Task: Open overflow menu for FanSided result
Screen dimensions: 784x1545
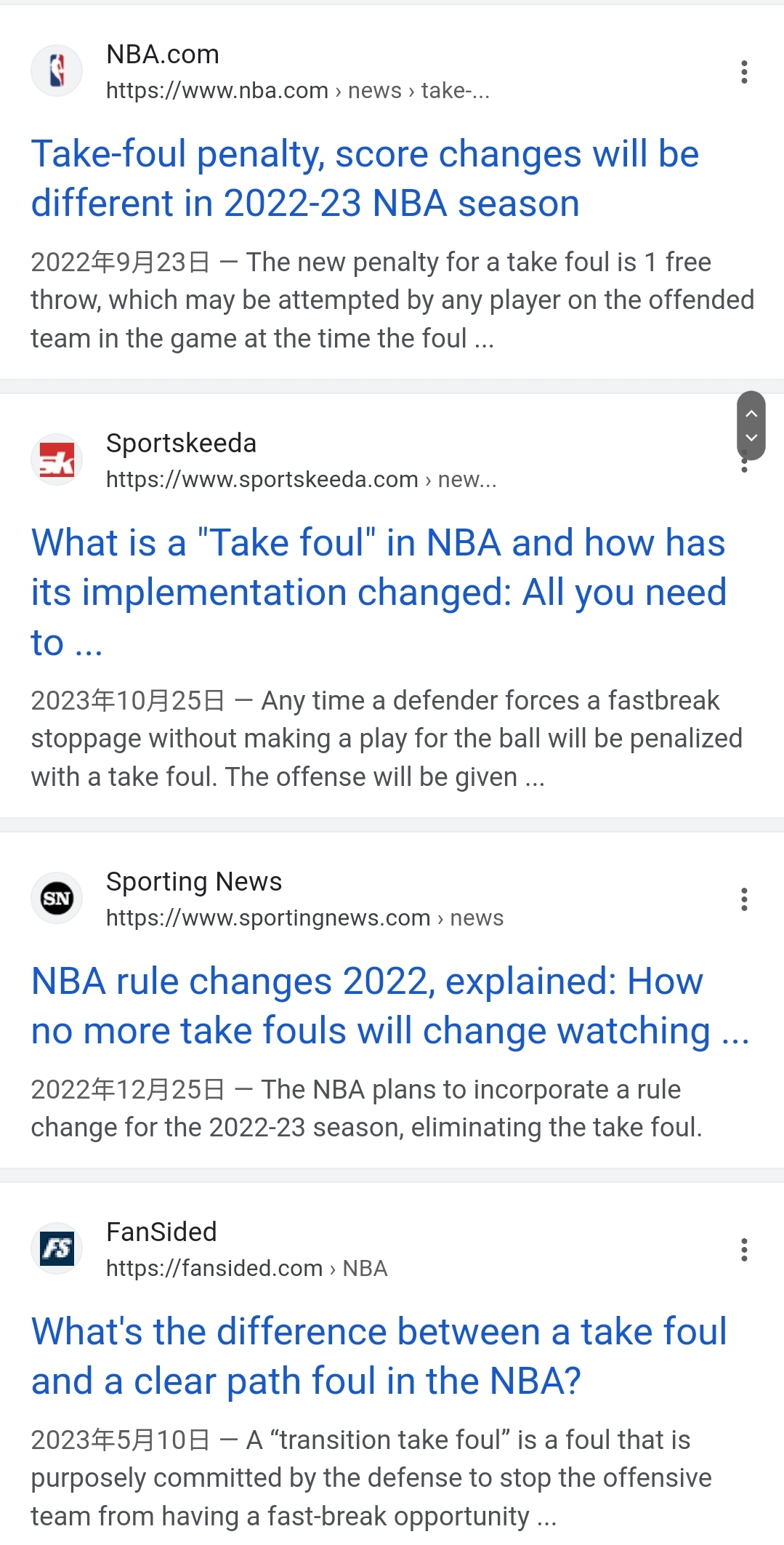Action: [744, 1250]
